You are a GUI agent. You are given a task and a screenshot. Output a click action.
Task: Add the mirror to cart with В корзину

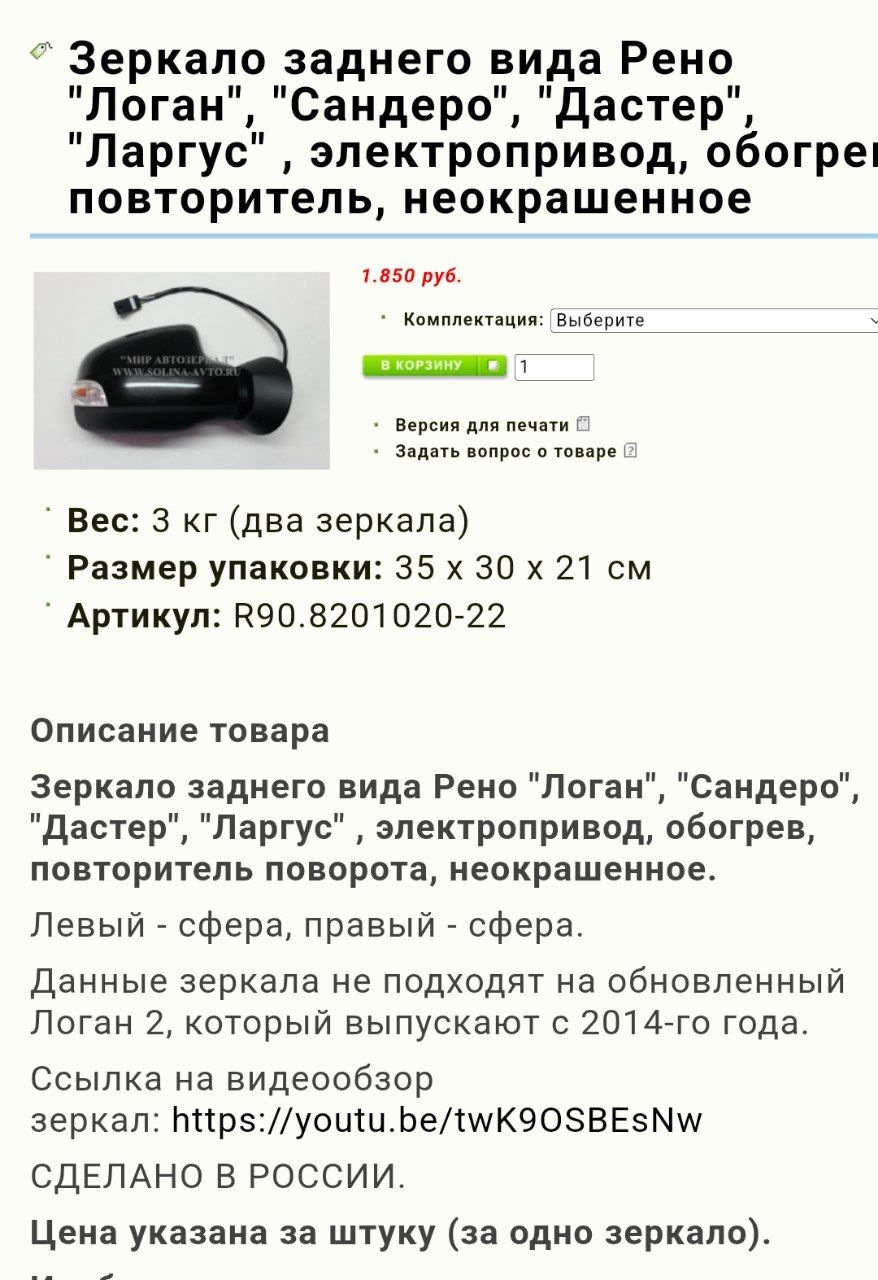[x=434, y=366]
